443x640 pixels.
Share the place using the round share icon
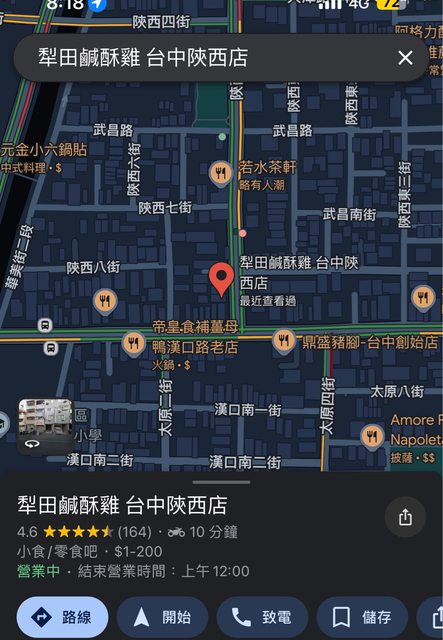coord(405,517)
